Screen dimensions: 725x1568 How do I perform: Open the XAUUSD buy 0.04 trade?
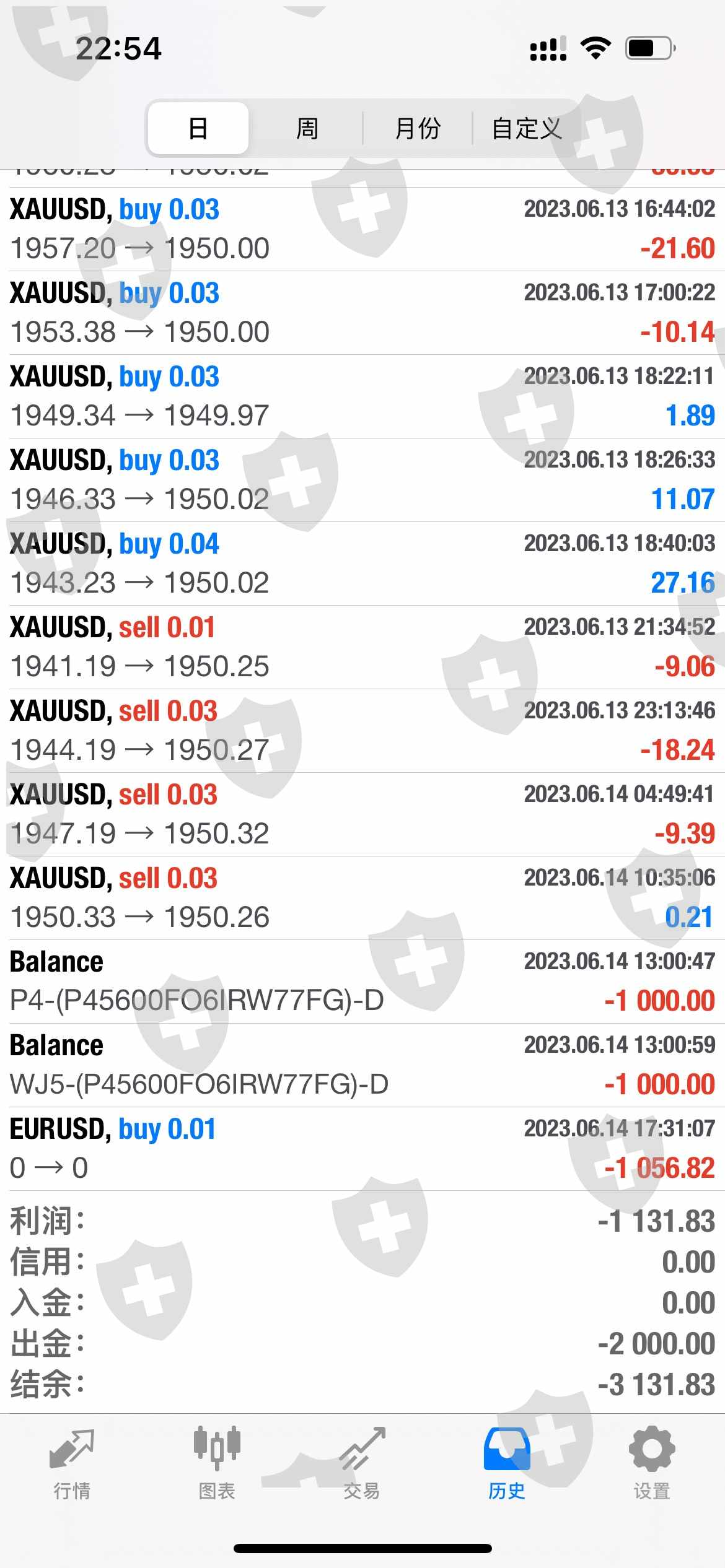(362, 564)
